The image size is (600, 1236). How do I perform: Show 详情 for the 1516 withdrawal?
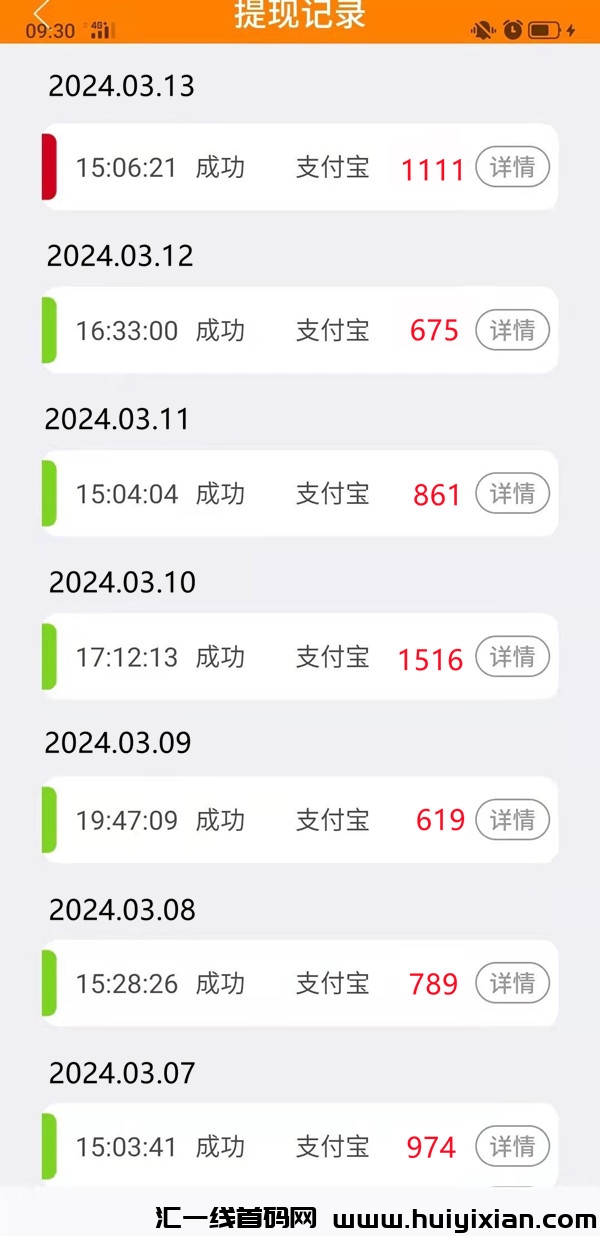(512, 657)
